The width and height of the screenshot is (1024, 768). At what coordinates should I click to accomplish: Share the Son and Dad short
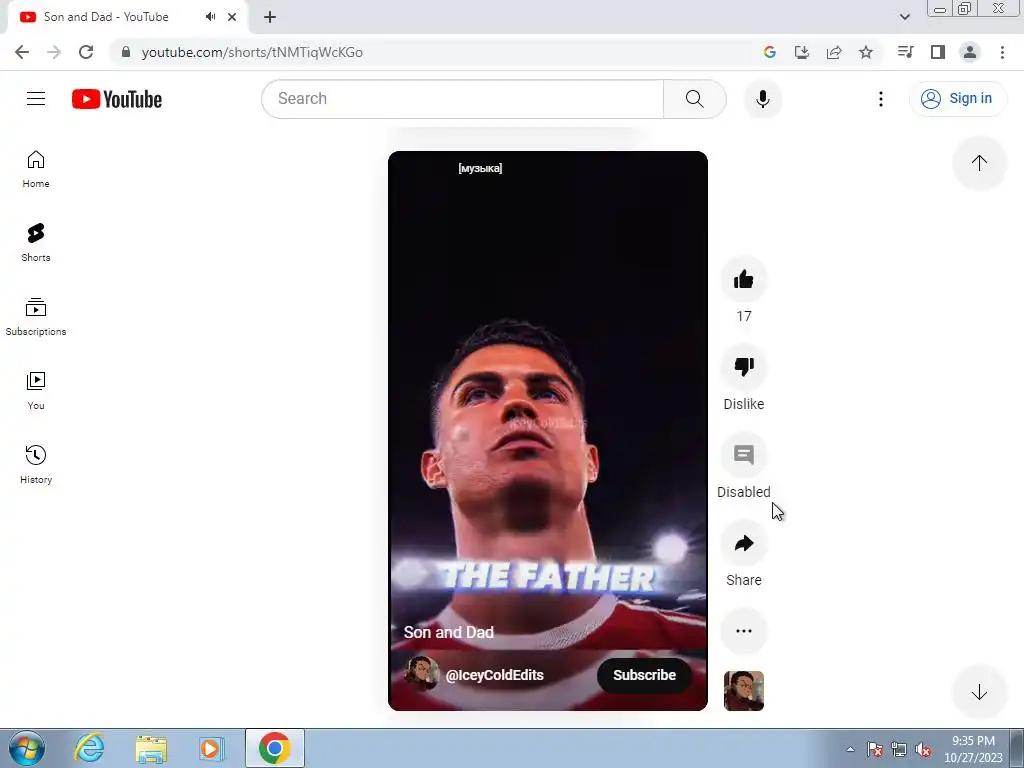[743, 544]
